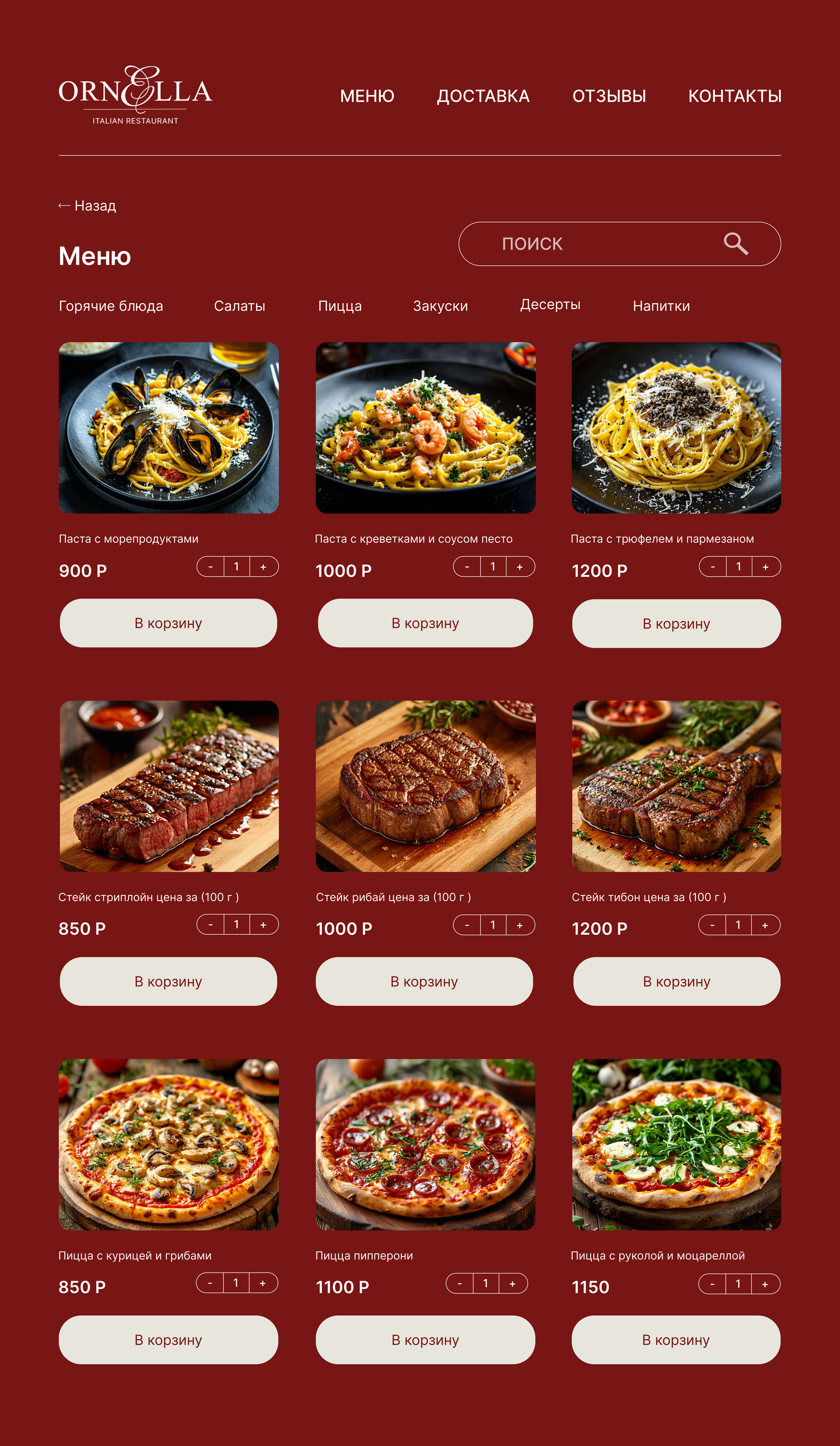
Task: Increase quantity of Пицца с руколой и моцареллой
Action: coord(765,1284)
